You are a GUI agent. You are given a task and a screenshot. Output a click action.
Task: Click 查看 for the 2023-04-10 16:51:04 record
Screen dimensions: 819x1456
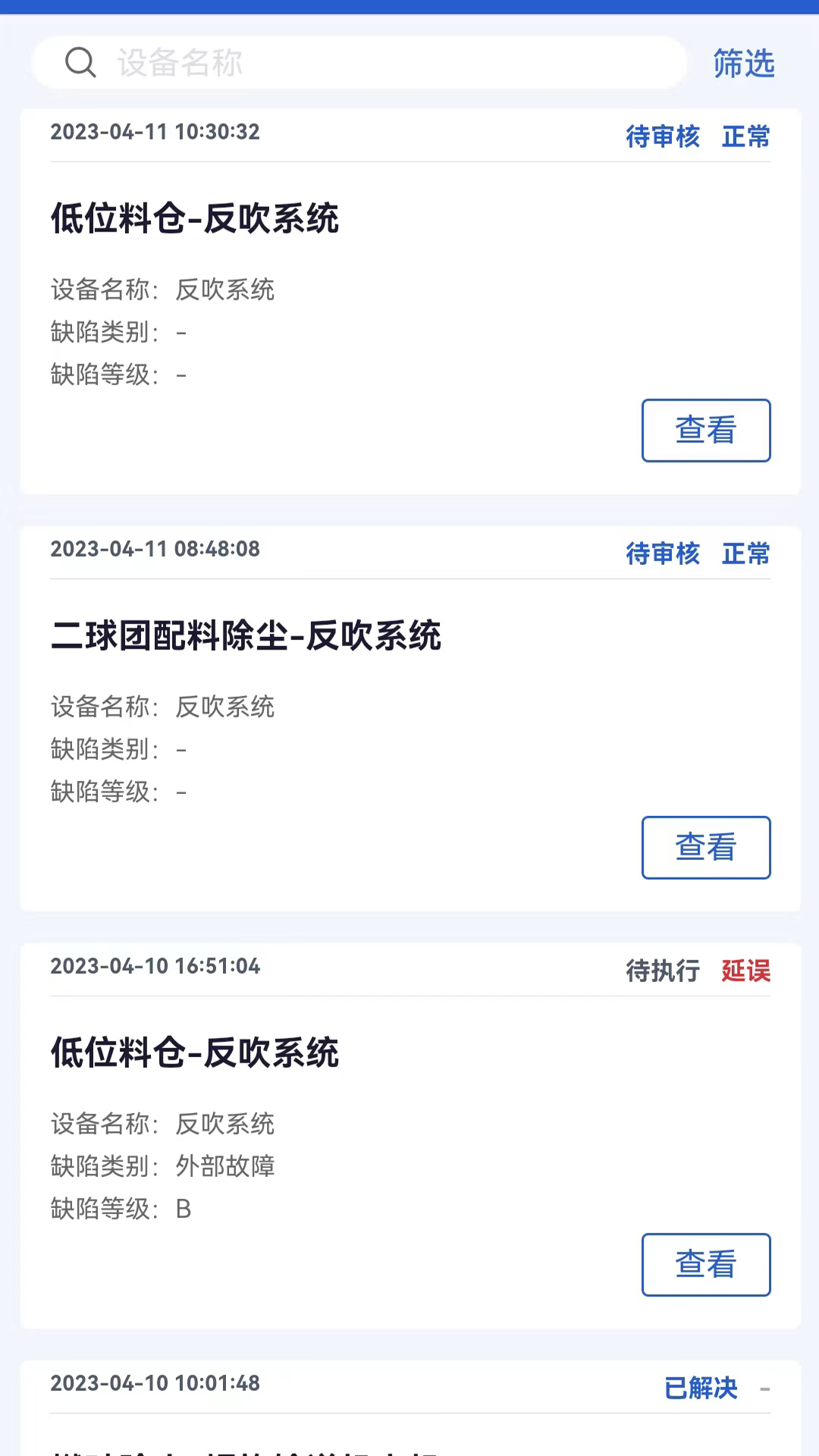click(705, 1264)
